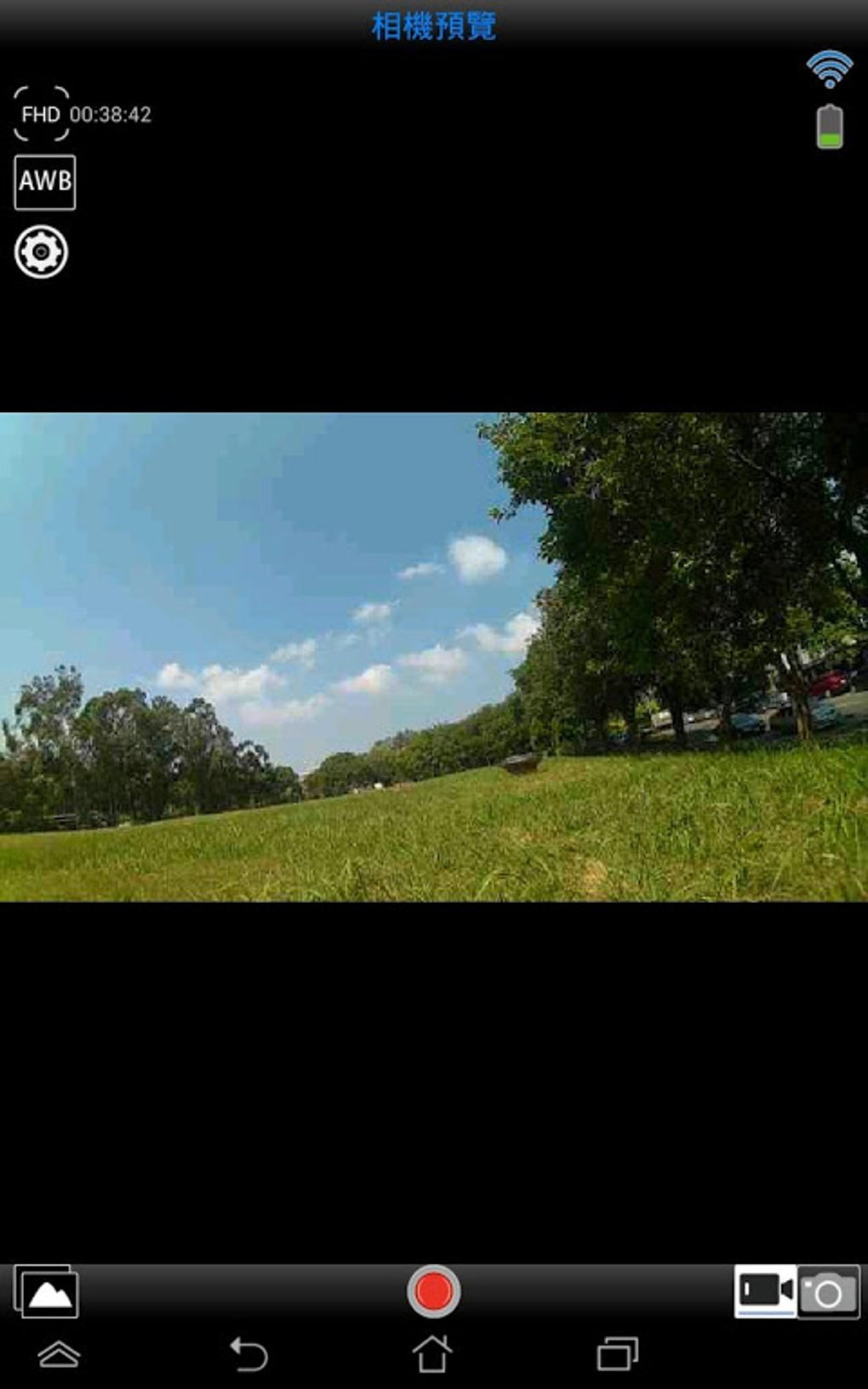Open the FHD resolution setting
The image size is (868, 1389).
41,114
